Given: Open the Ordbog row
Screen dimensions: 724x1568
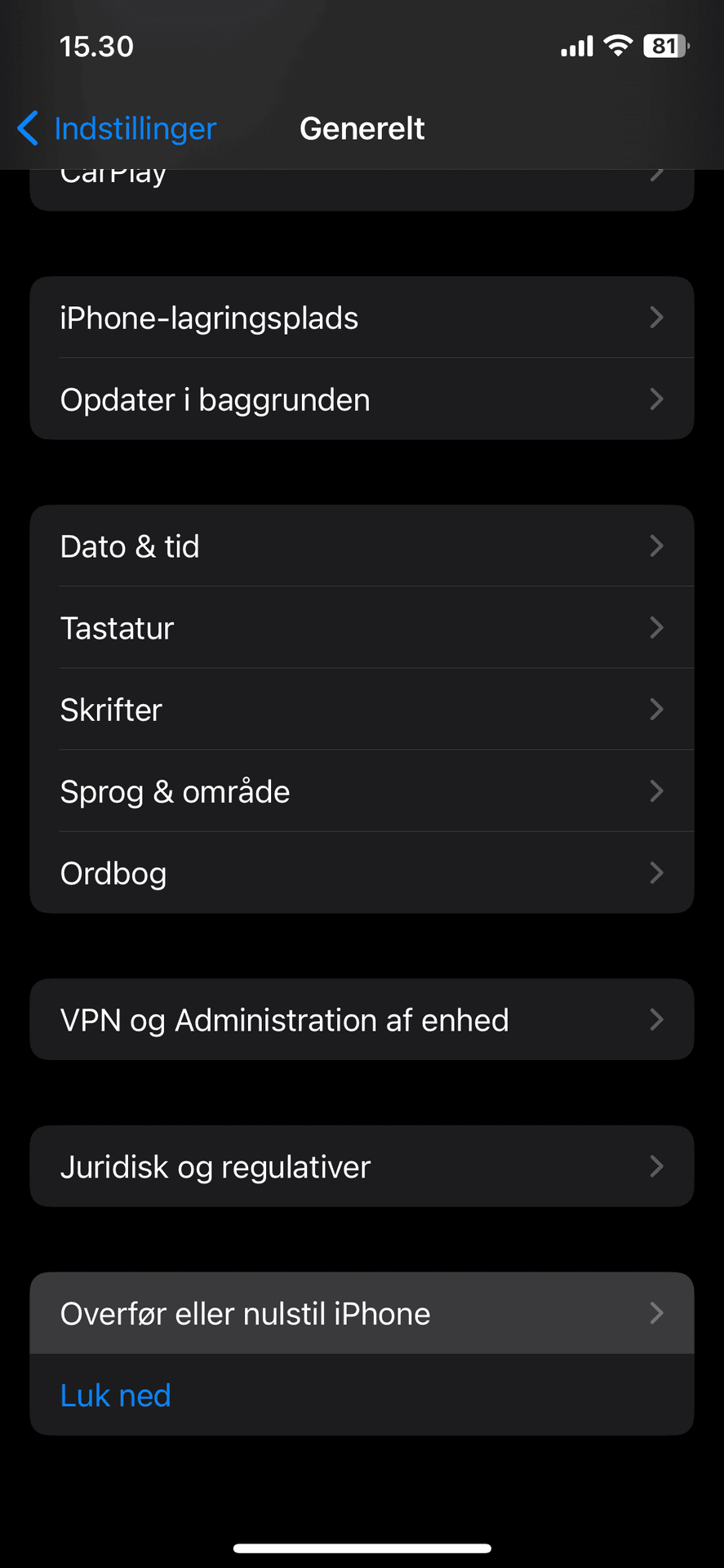Looking at the screenshot, I should pos(362,872).
